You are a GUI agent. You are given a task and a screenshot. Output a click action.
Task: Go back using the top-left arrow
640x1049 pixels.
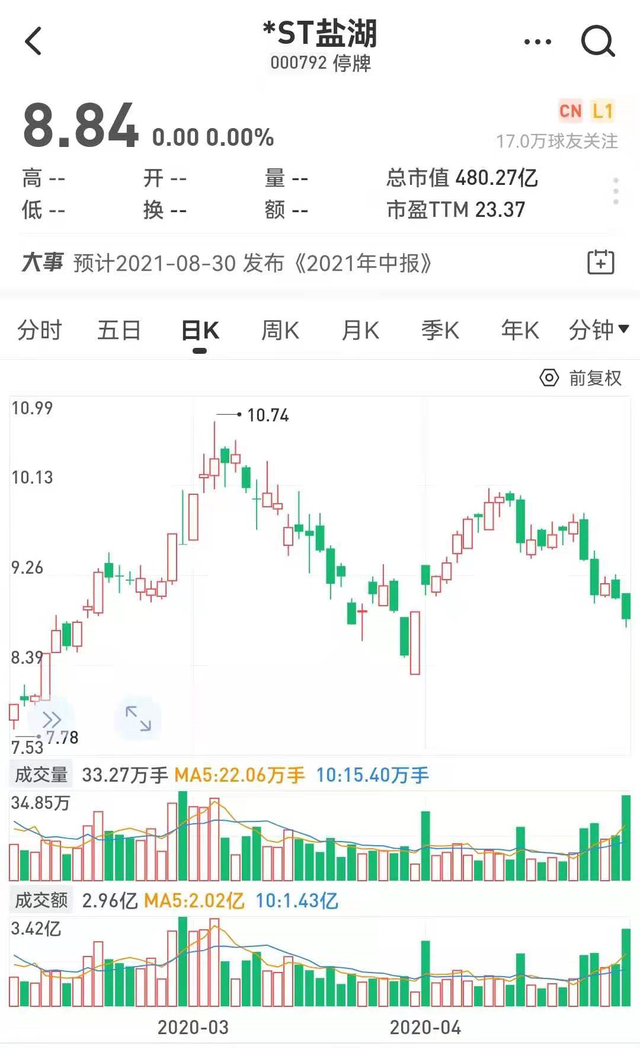click(x=34, y=41)
